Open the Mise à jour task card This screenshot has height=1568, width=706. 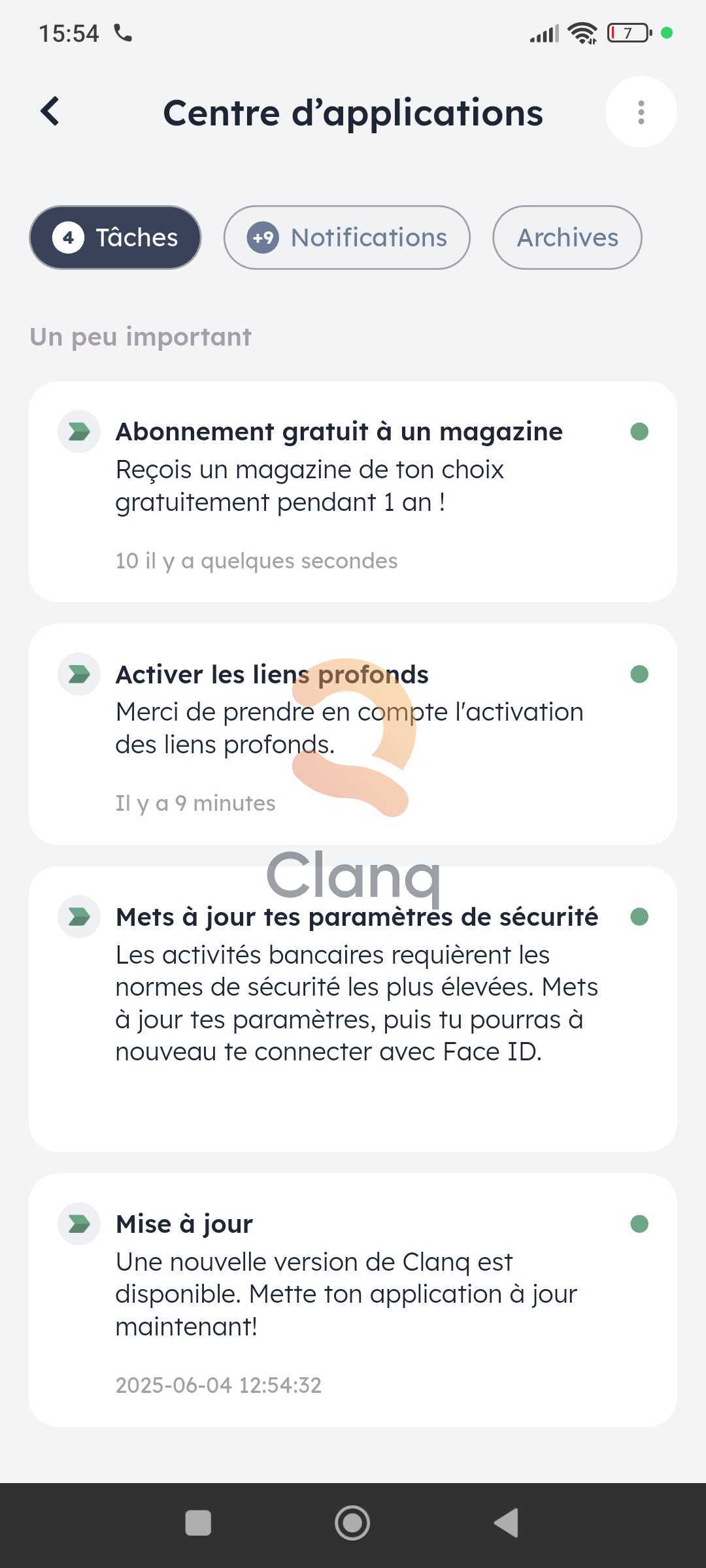coord(353,1300)
